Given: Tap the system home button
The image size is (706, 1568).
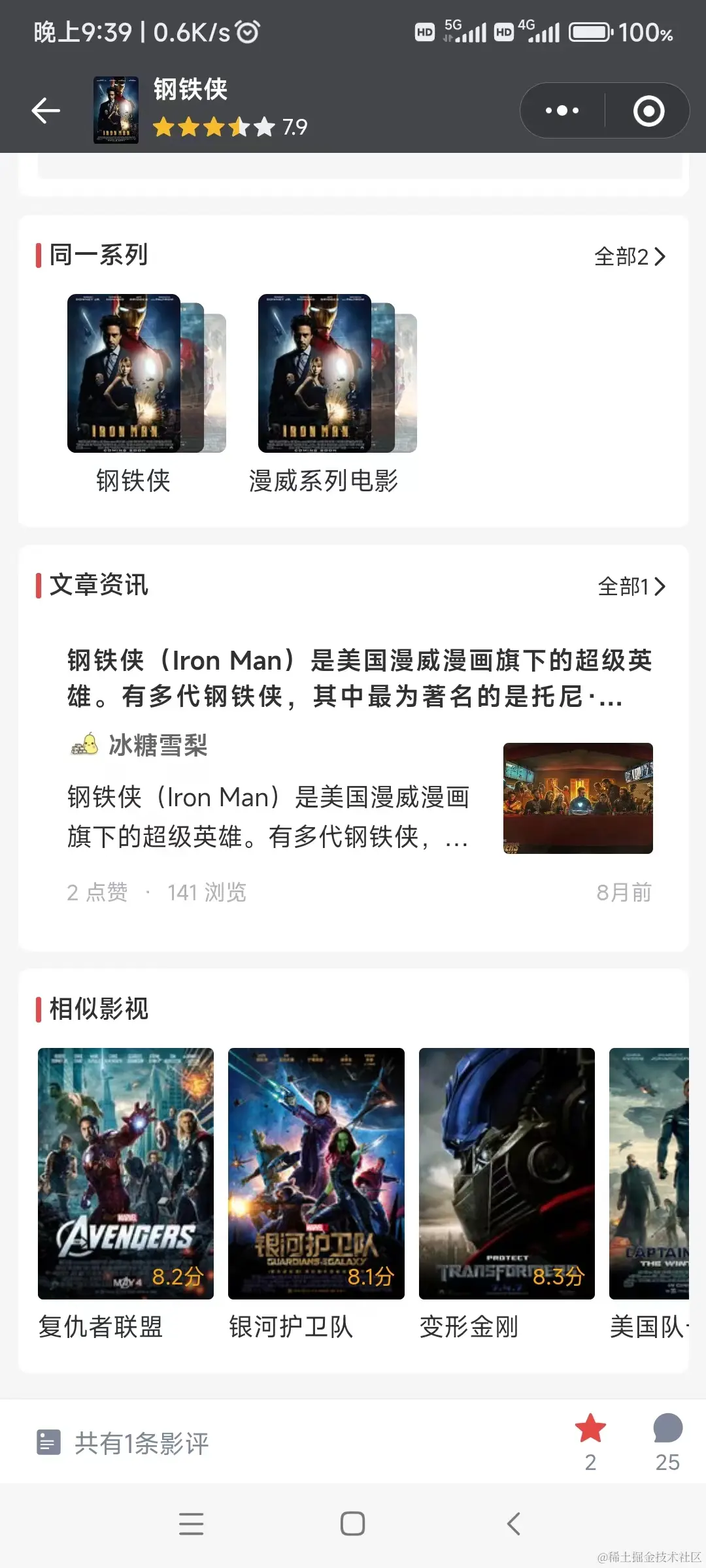Looking at the screenshot, I should pos(352,1524).
